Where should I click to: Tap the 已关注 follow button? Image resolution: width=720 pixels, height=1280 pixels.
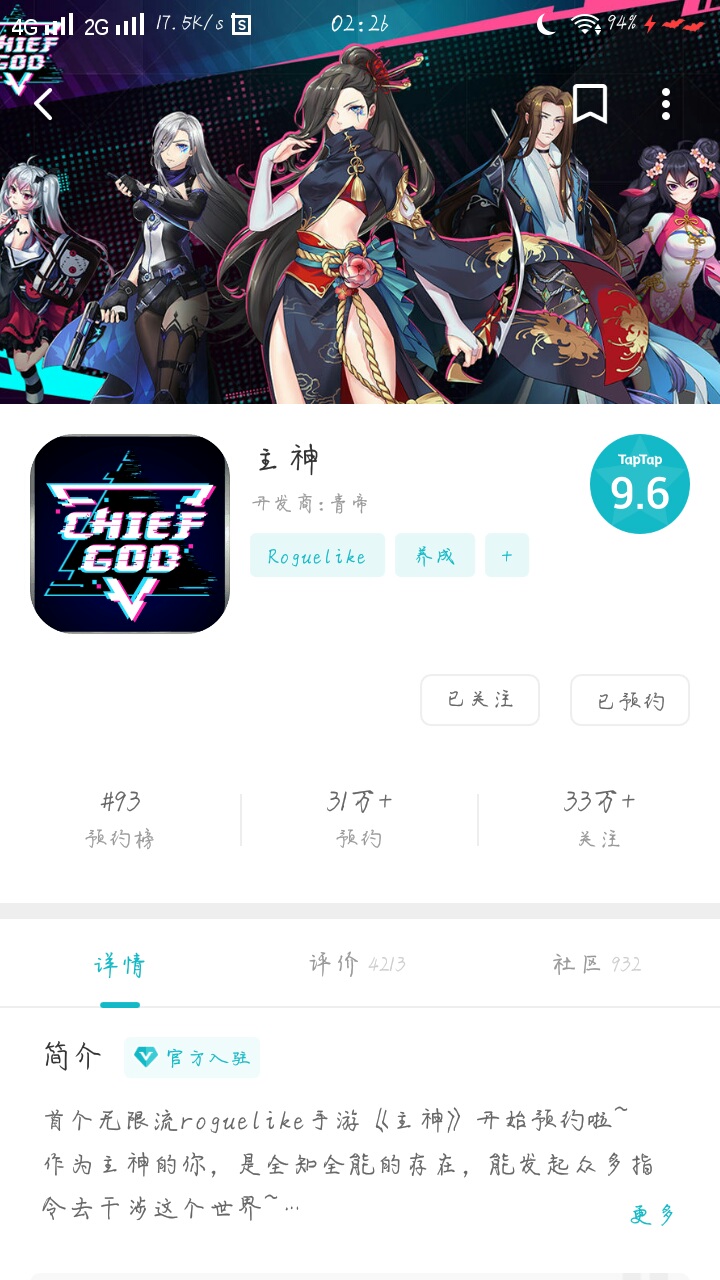click(x=480, y=699)
